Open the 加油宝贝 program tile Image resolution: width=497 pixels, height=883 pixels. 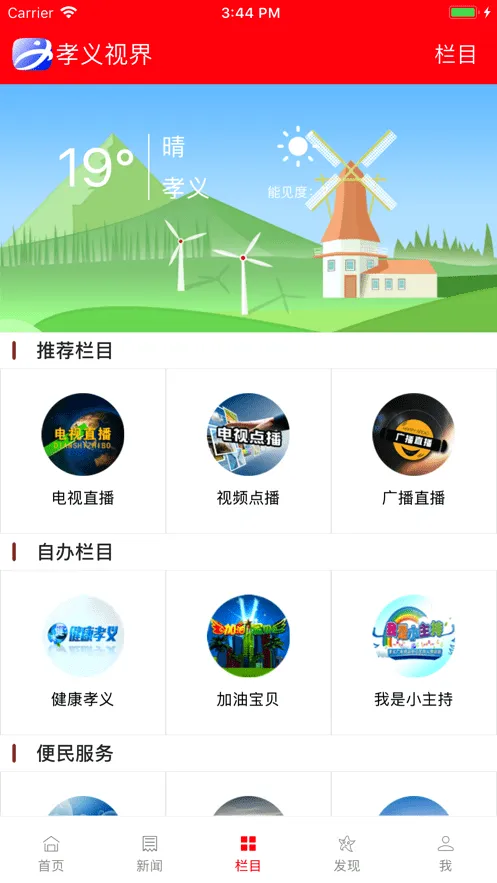[248, 652]
